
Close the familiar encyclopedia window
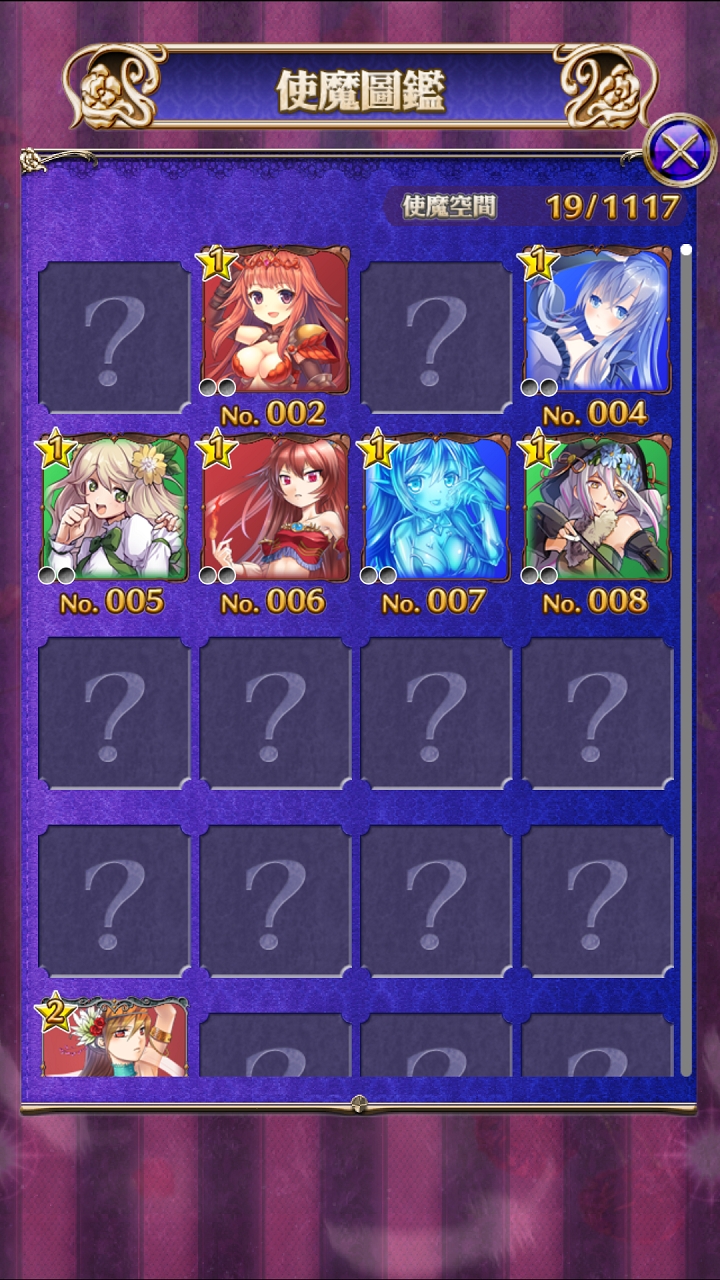(x=680, y=152)
